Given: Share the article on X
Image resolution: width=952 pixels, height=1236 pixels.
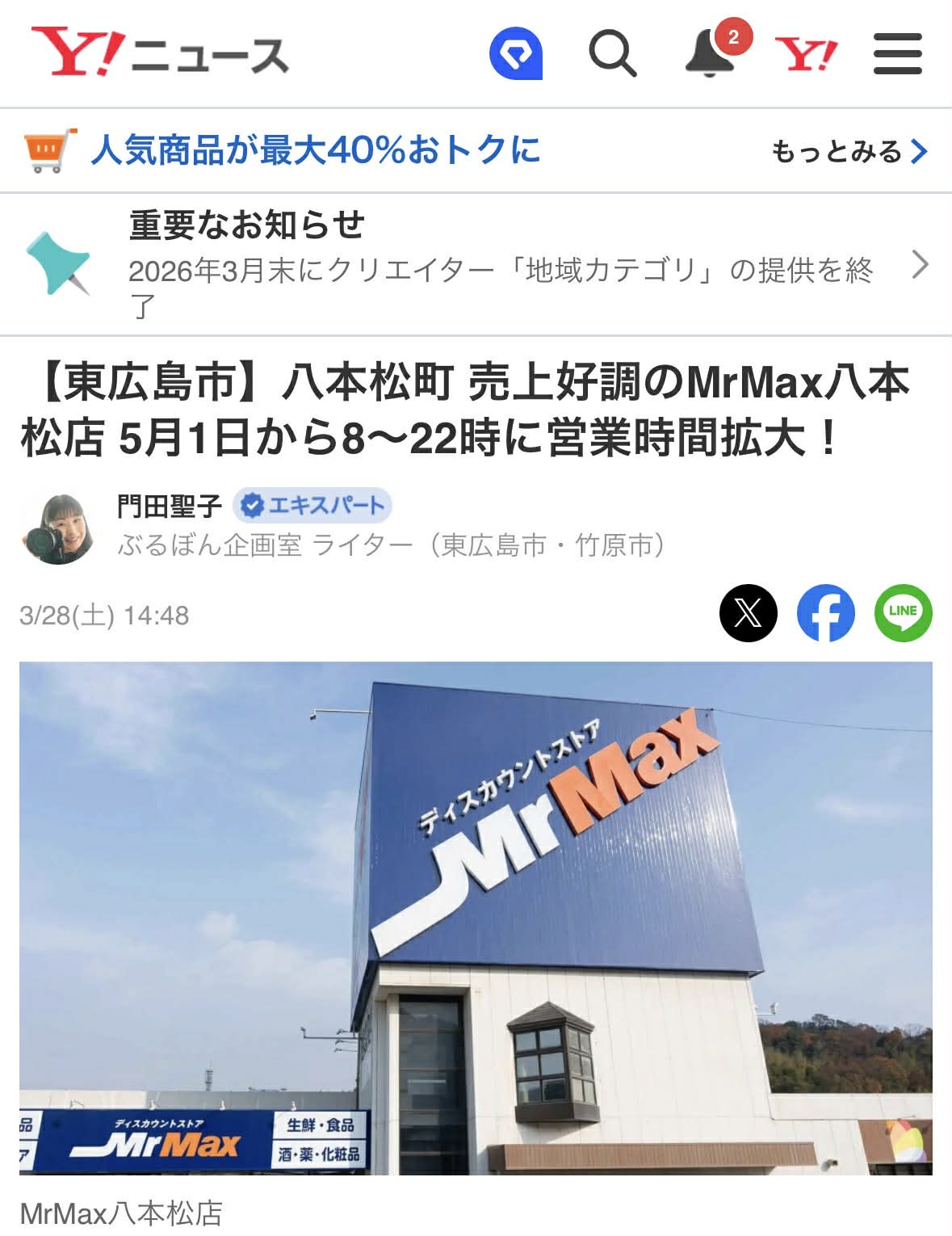Looking at the screenshot, I should point(748,613).
